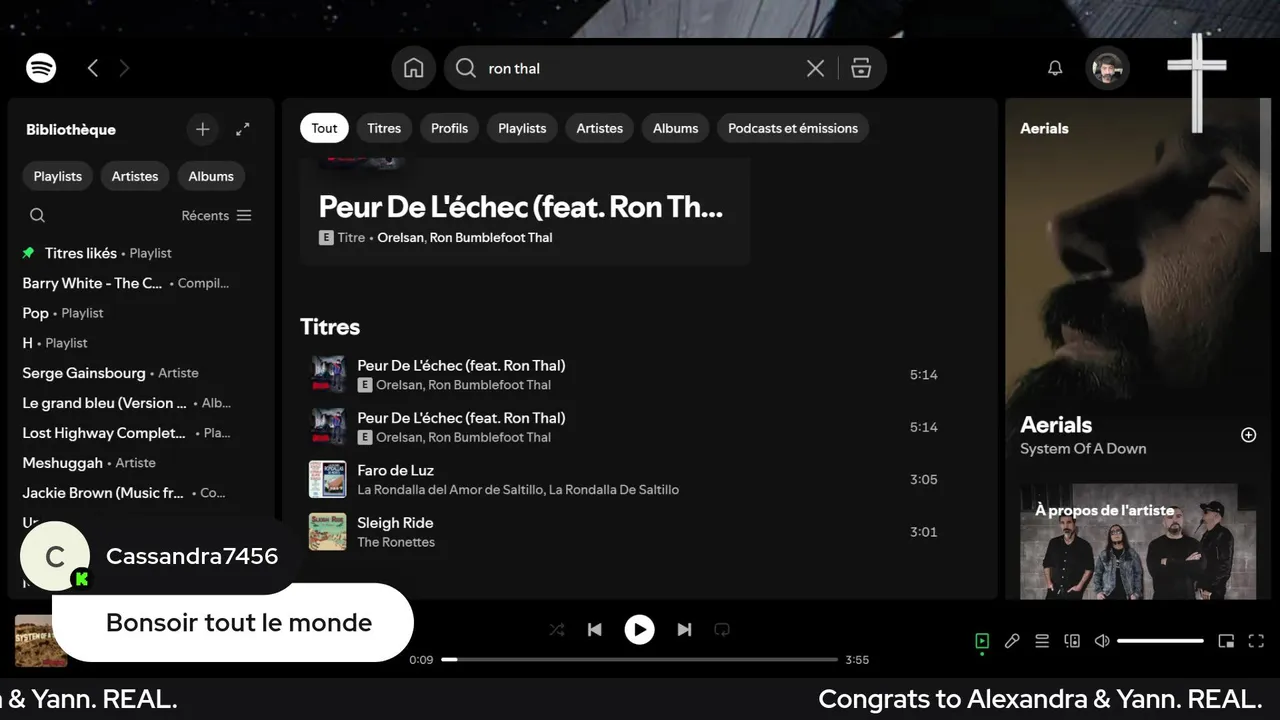Skip to next track
Screen dimensions: 1280x720
tap(684, 629)
